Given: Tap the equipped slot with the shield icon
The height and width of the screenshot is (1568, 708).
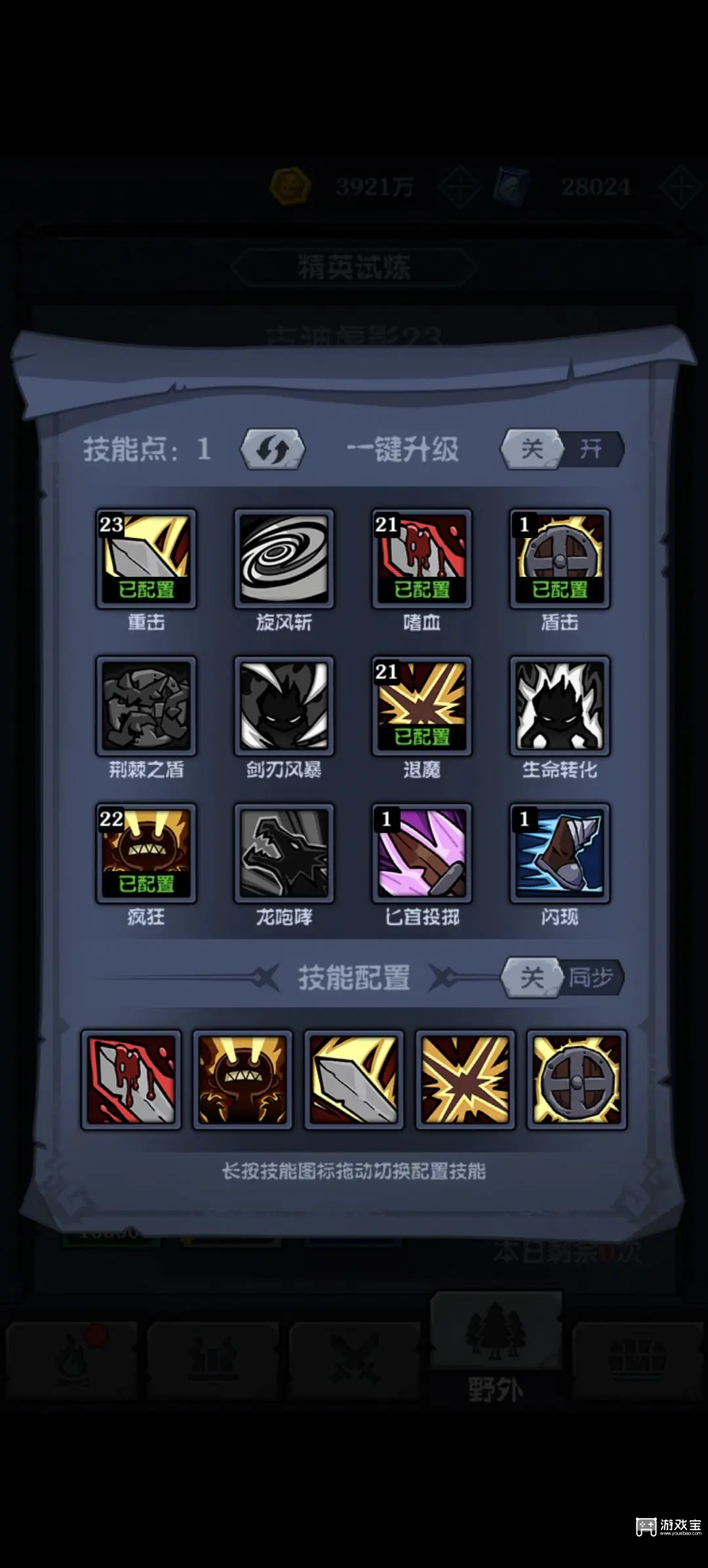Looking at the screenshot, I should click(x=577, y=1080).
